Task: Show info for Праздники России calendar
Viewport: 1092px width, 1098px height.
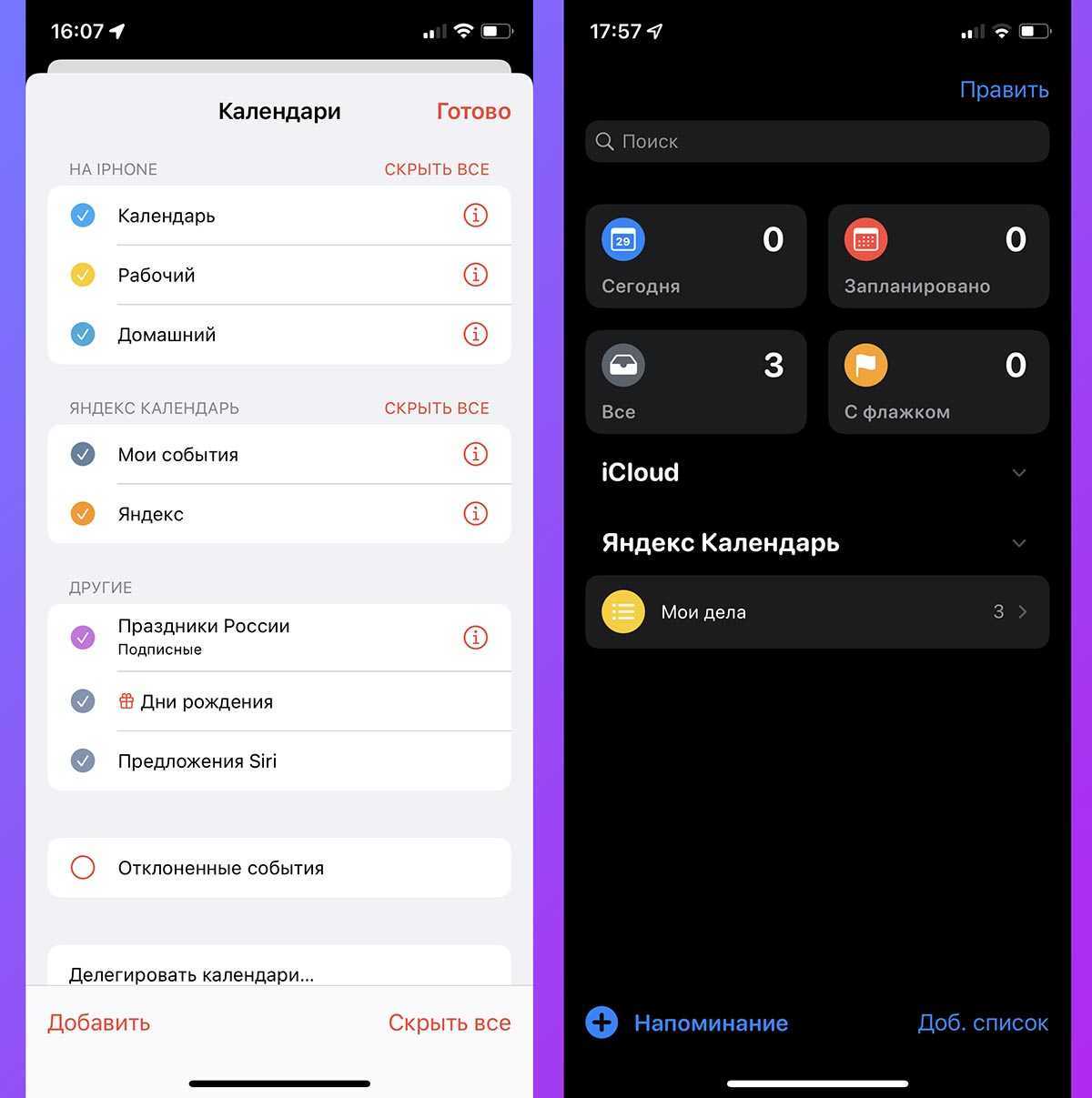Action: click(x=475, y=637)
